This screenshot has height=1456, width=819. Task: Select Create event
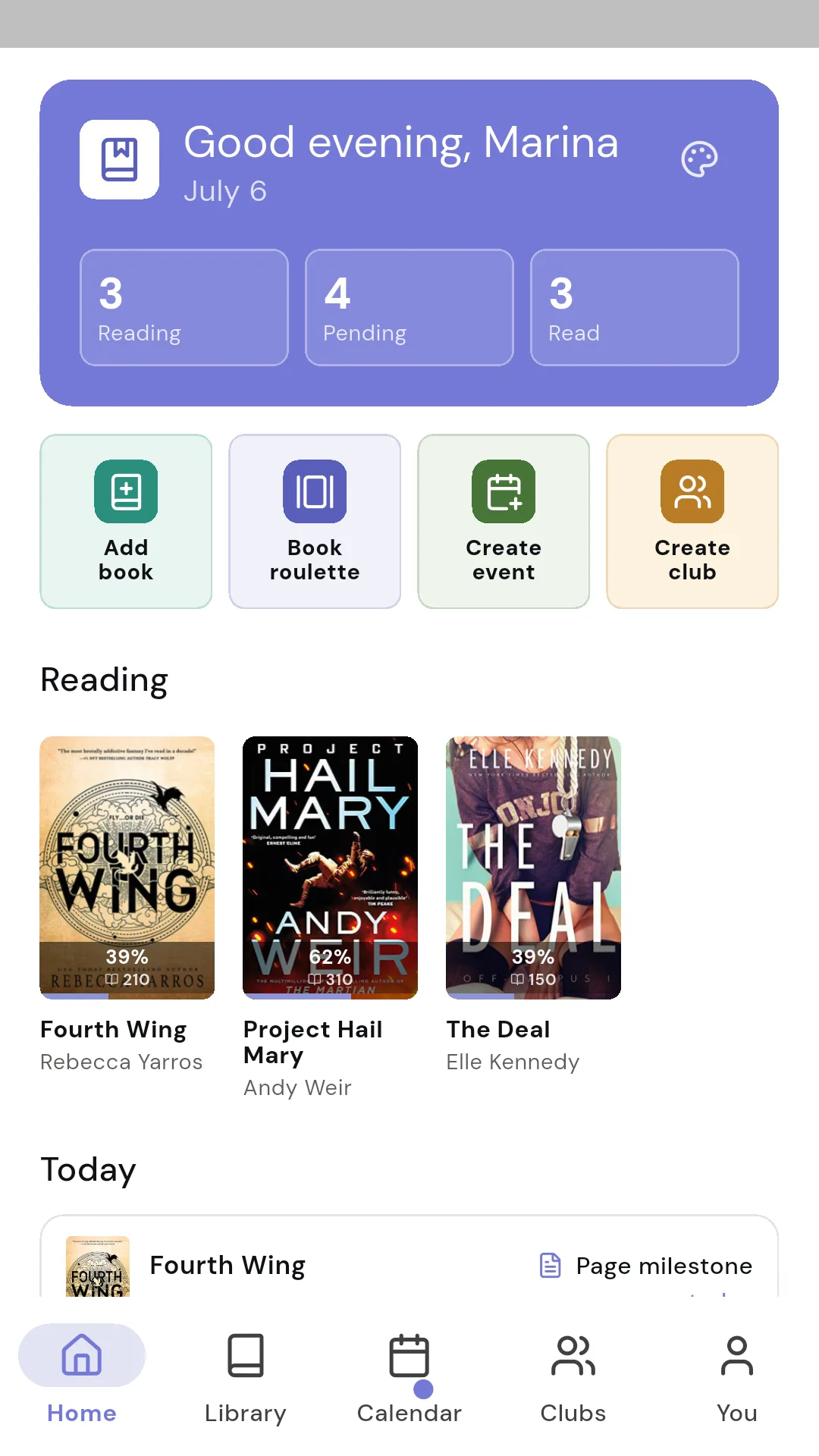click(x=504, y=521)
